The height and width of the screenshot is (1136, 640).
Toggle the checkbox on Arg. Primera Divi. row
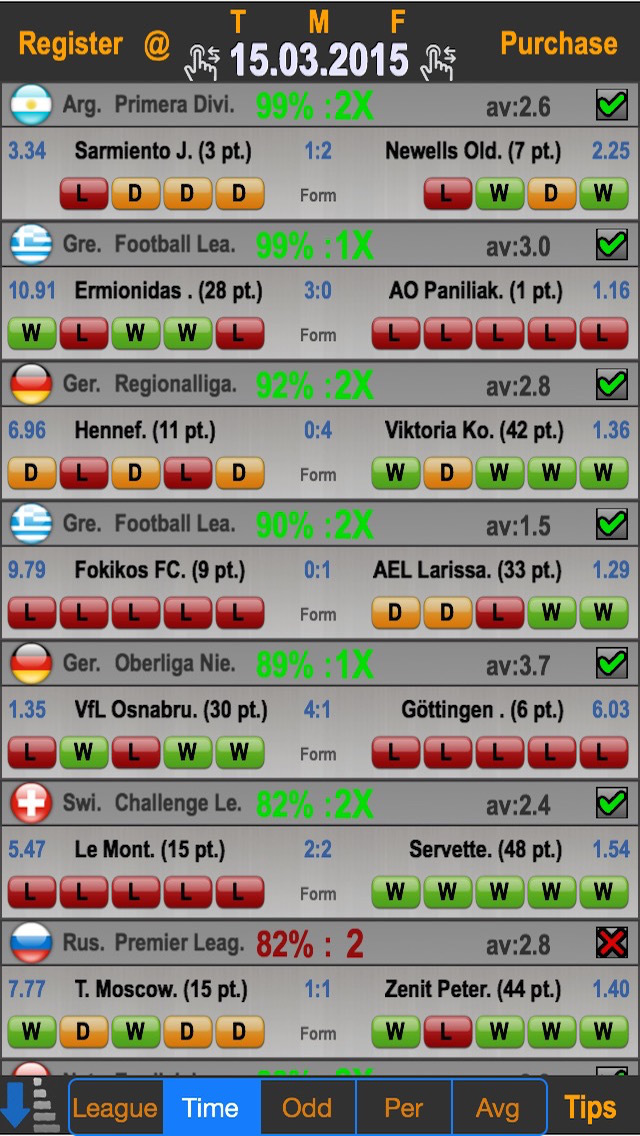[x=612, y=105]
